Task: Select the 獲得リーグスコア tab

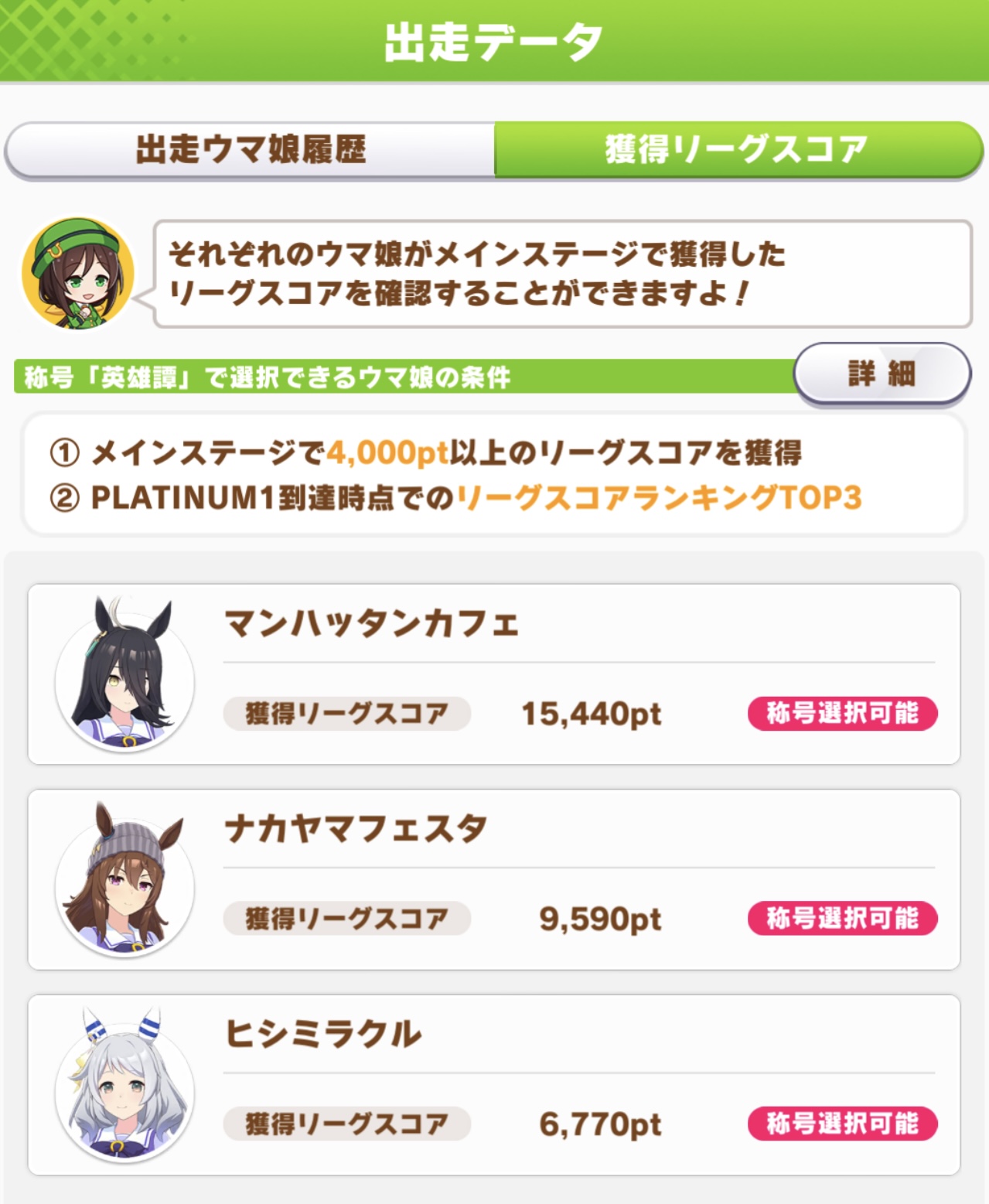Action: (x=737, y=149)
